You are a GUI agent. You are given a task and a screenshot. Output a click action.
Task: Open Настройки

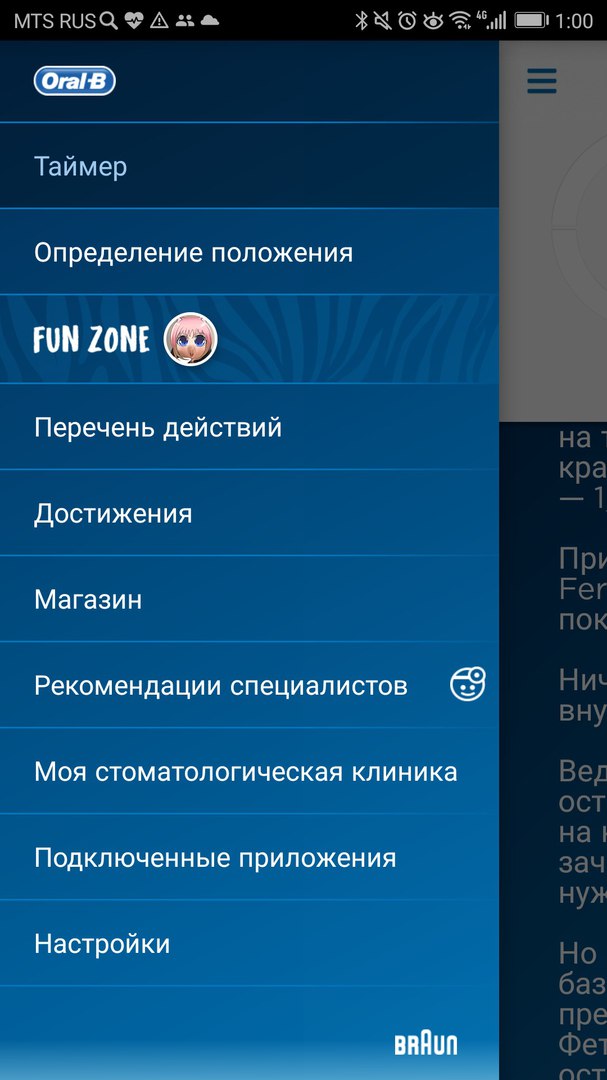(249, 944)
